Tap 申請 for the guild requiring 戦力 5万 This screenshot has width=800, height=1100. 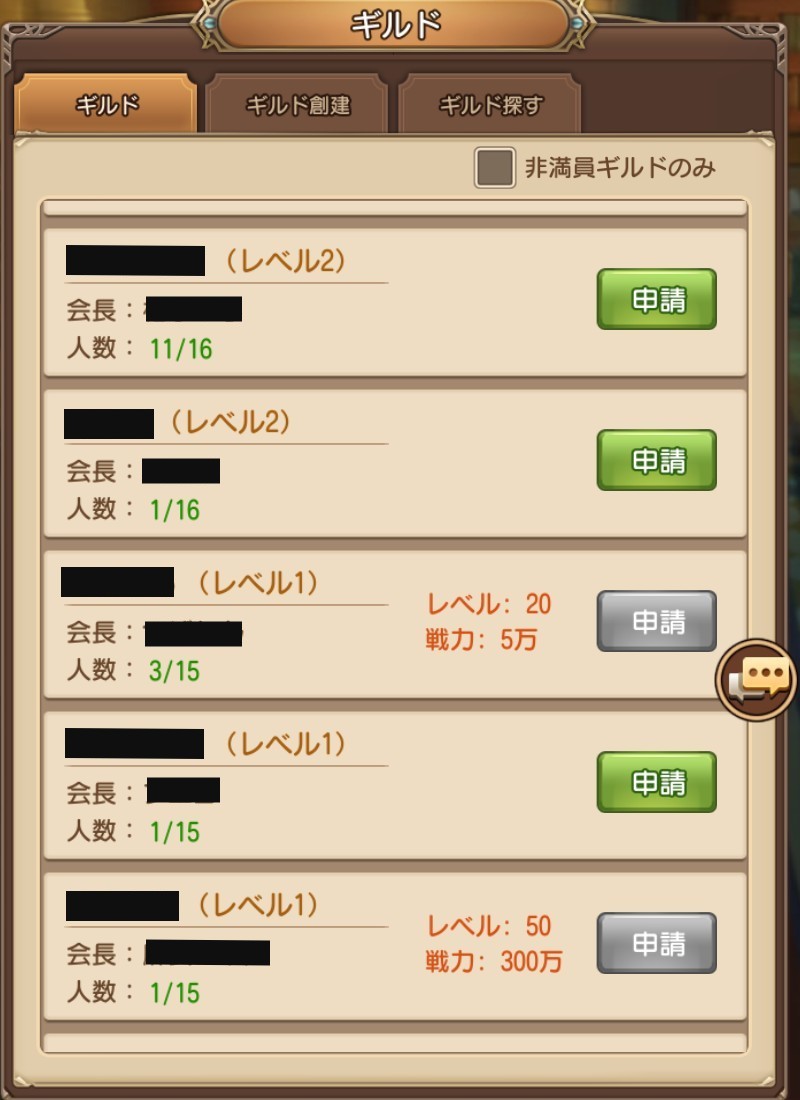click(657, 621)
